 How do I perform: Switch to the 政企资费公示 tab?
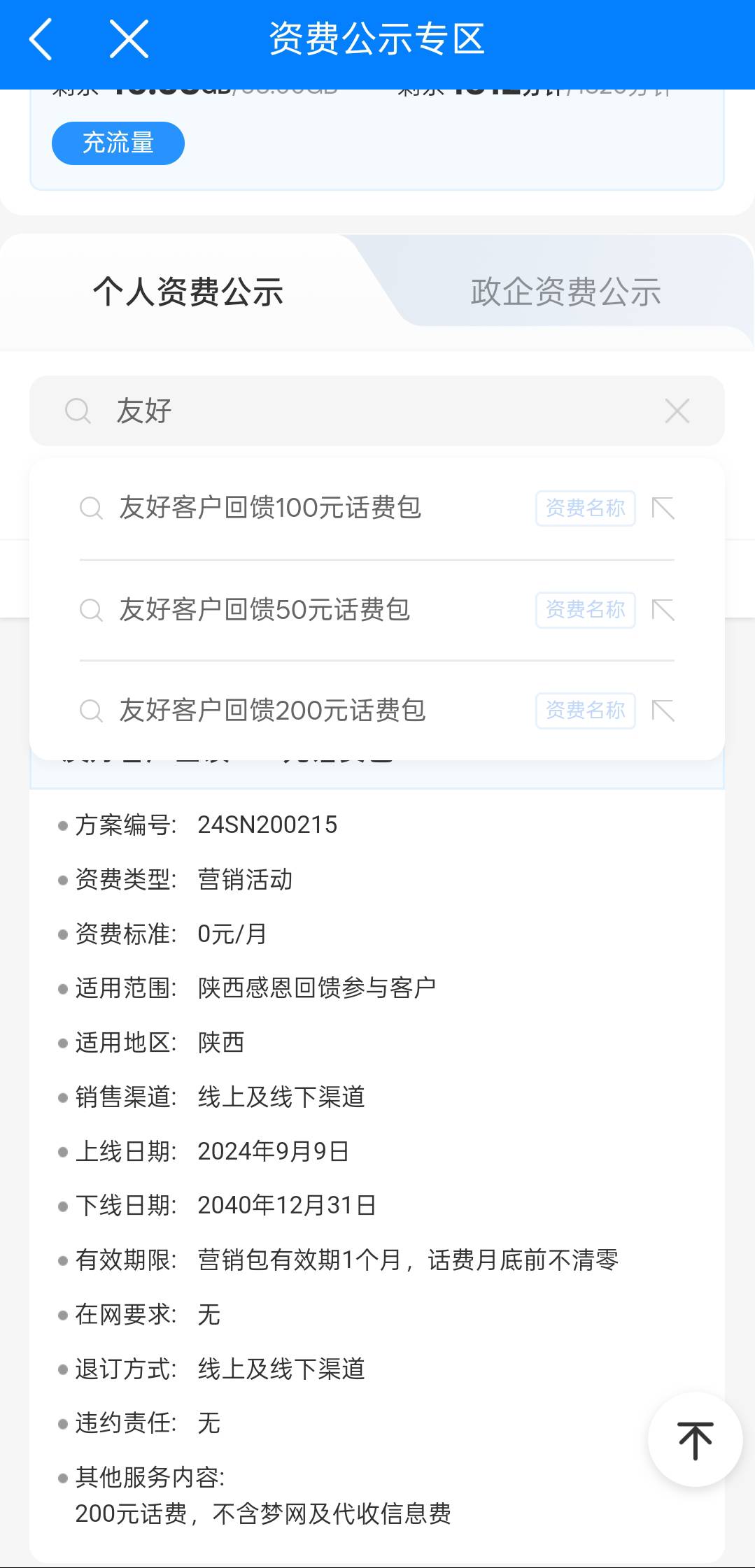(x=565, y=292)
